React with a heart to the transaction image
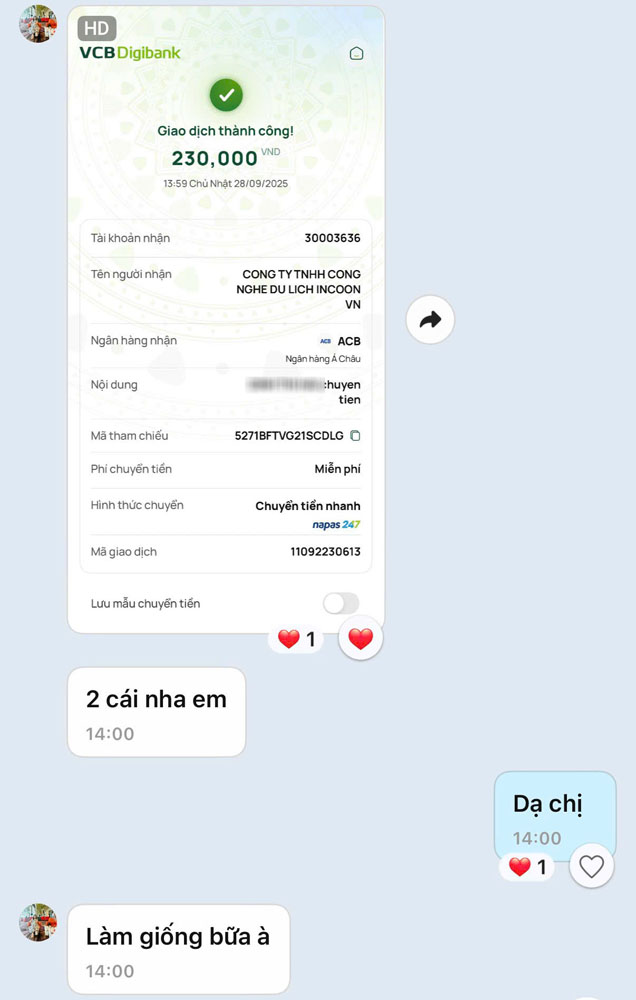This screenshot has height=1000, width=636. 360,638
